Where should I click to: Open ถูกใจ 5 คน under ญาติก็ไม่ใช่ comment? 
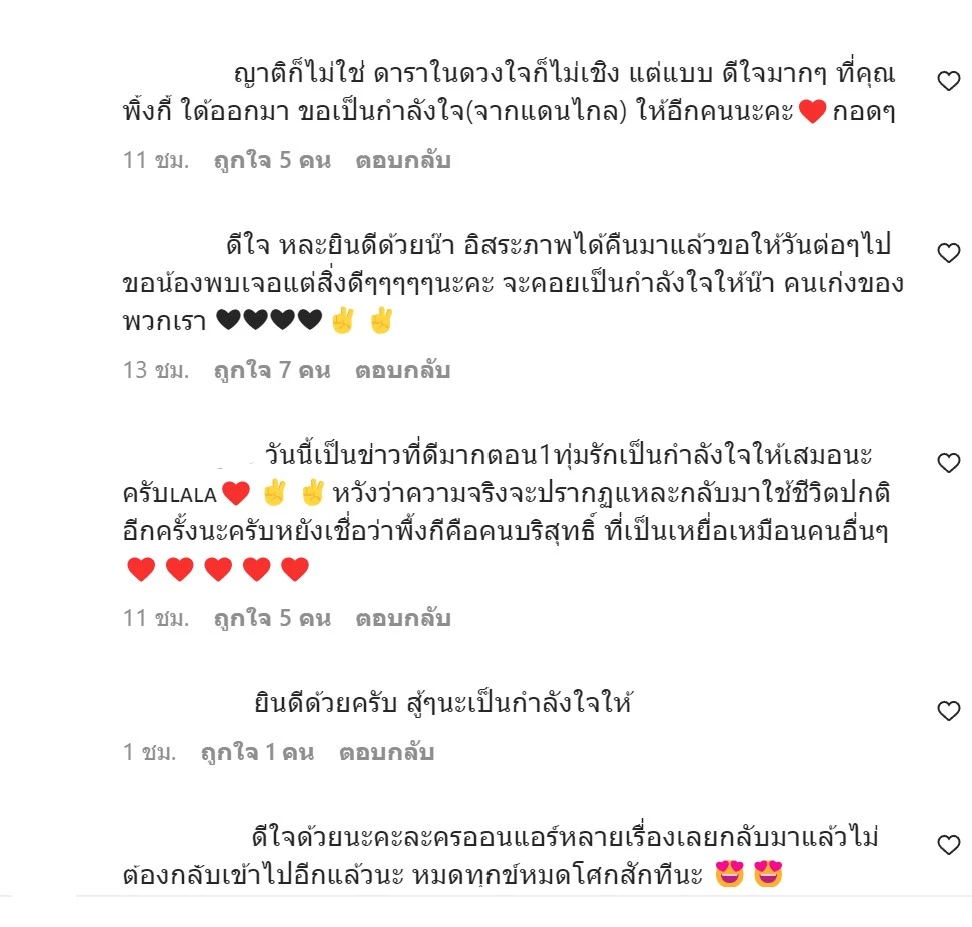(271, 160)
